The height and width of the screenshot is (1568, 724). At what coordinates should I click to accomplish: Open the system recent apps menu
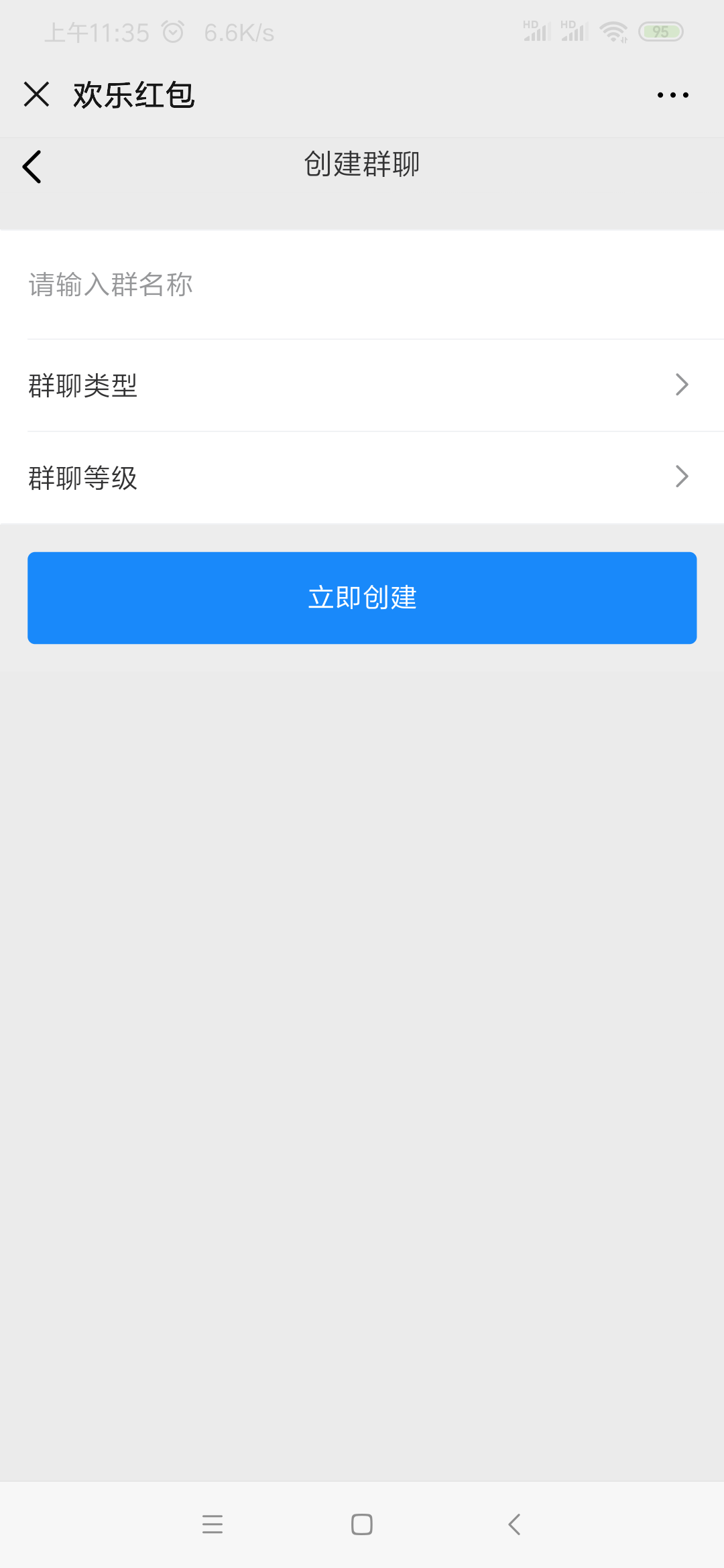tap(213, 1524)
